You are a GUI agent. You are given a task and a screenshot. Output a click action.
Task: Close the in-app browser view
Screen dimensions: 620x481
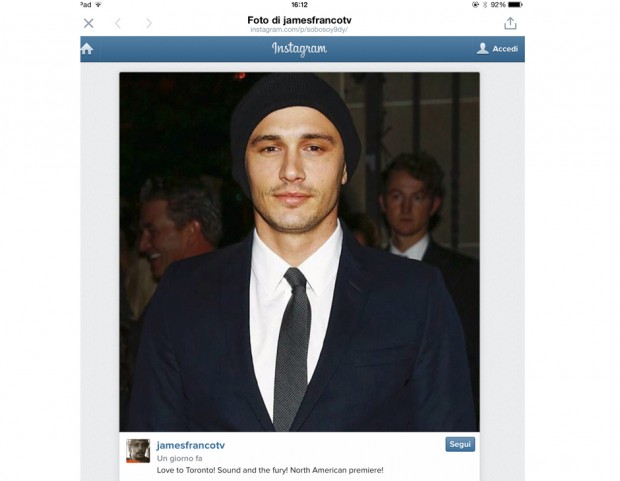tap(88, 23)
